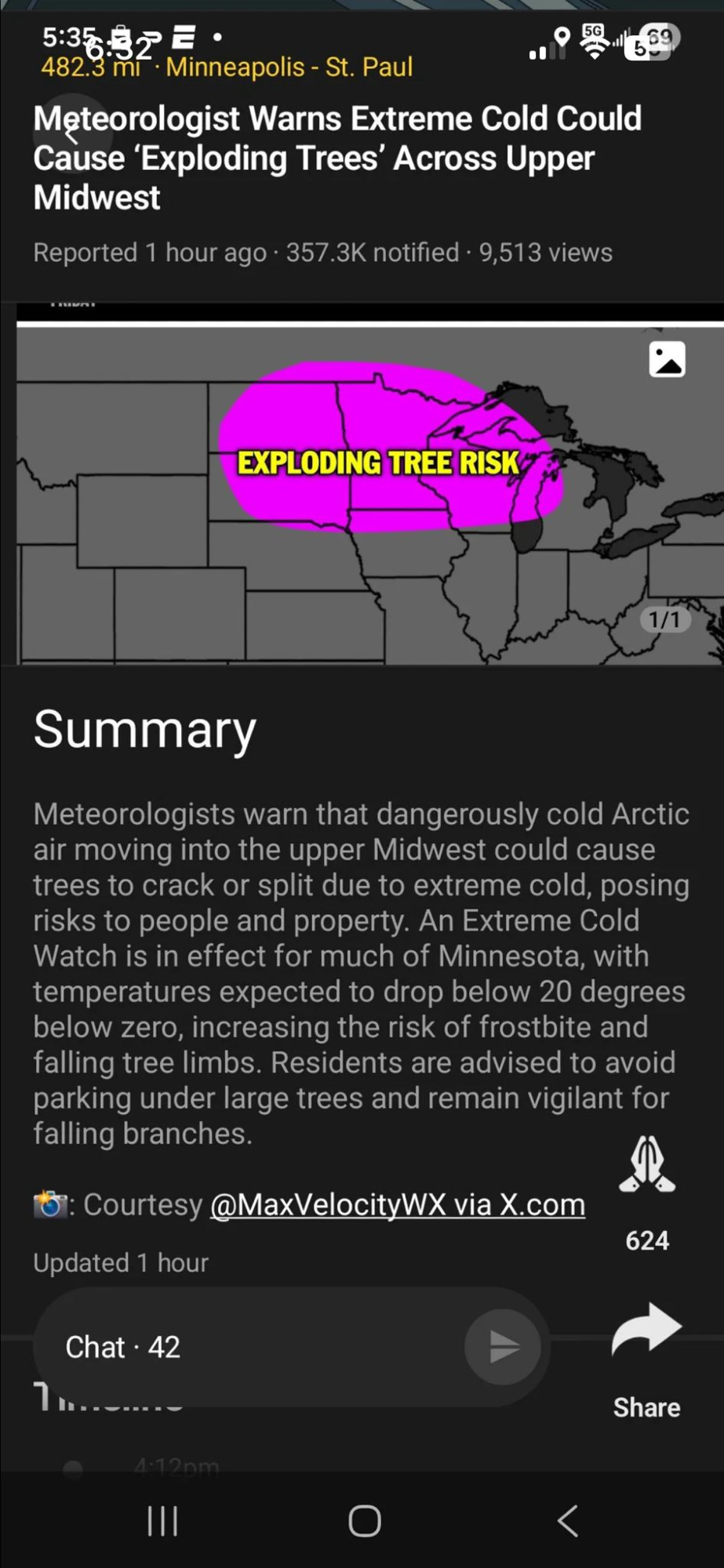The height and width of the screenshot is (1568, 724).
Task: Tap the image gallery icon on the map
Action: click(x=667, y=360)
